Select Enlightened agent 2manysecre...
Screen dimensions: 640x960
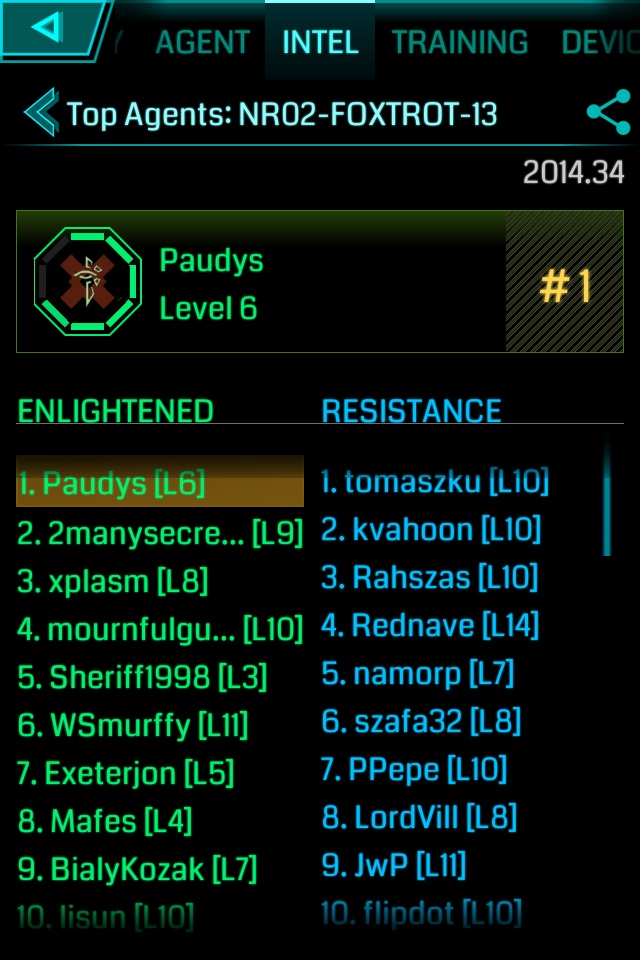(x=160, y=533)
